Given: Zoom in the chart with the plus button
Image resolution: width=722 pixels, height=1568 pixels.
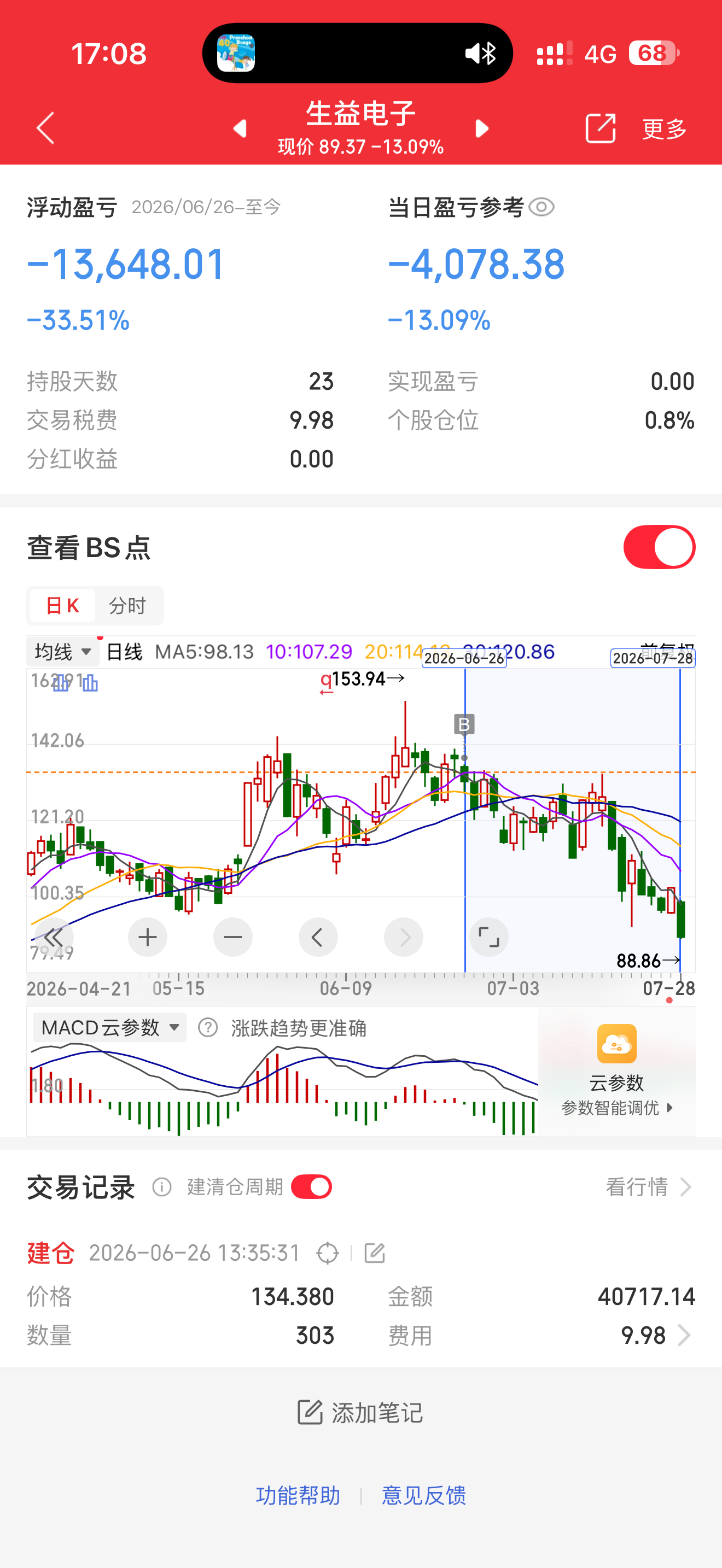Looking at the screenshot, I should tap(147, 937).
